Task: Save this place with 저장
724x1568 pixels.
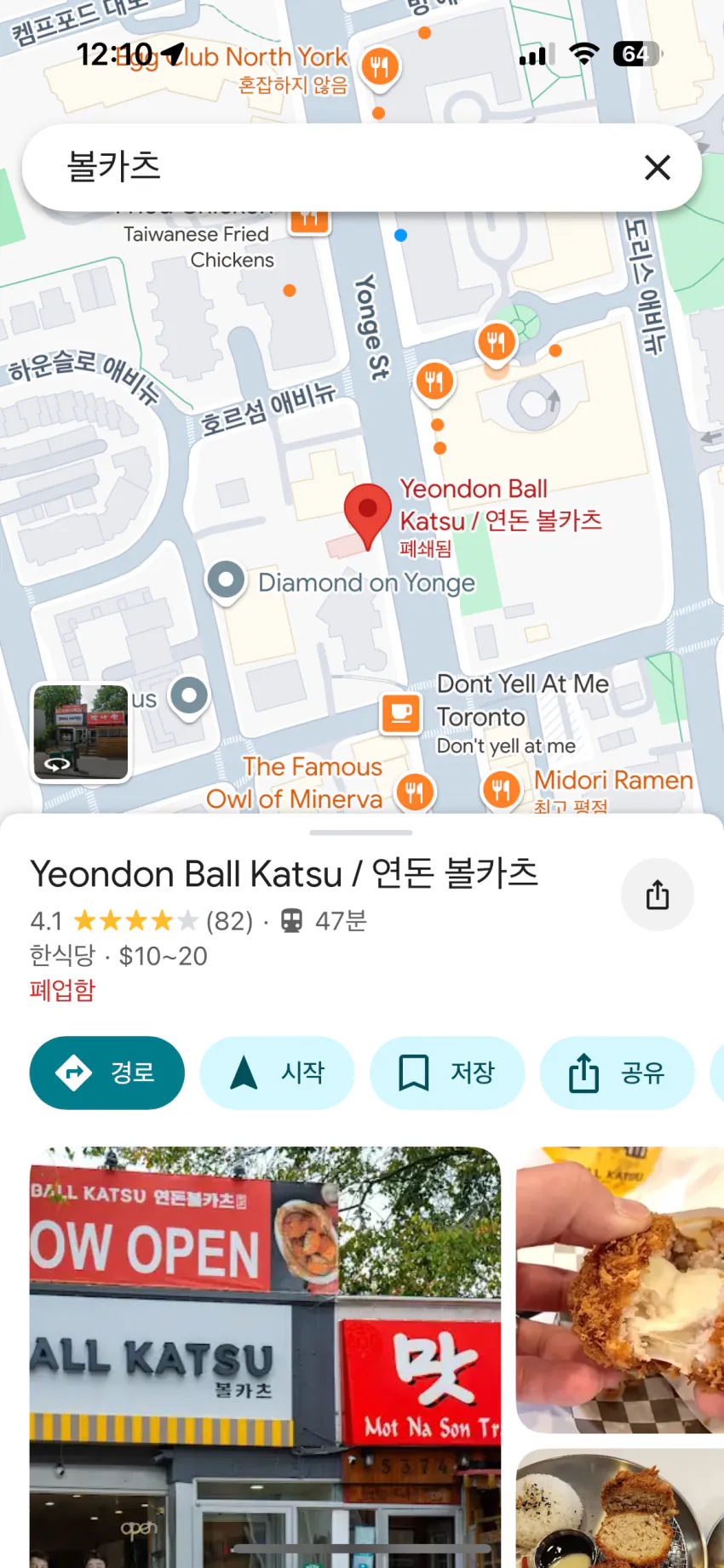Action: 446,1073
